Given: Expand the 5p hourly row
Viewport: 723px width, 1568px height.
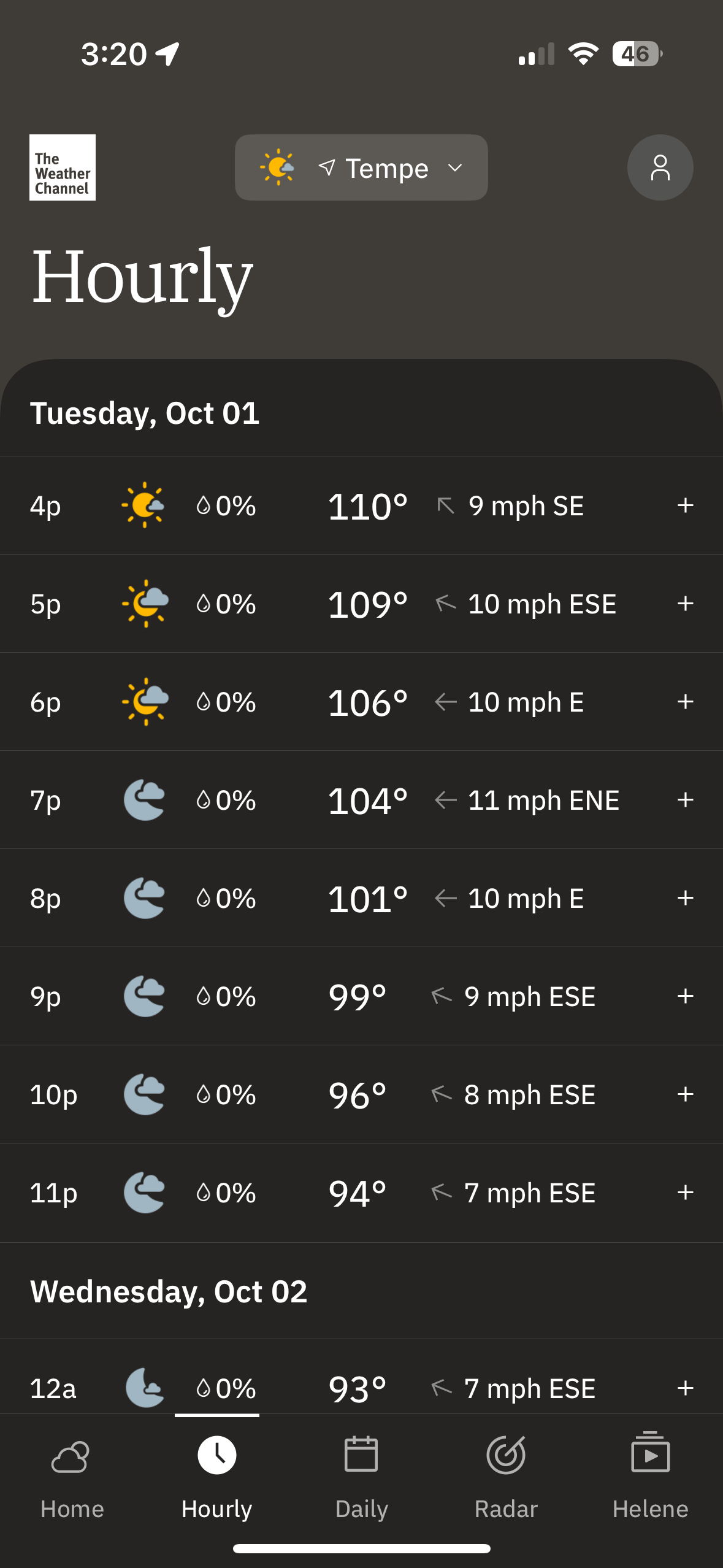Looking at the screenshot, I should tap(685, 604).
